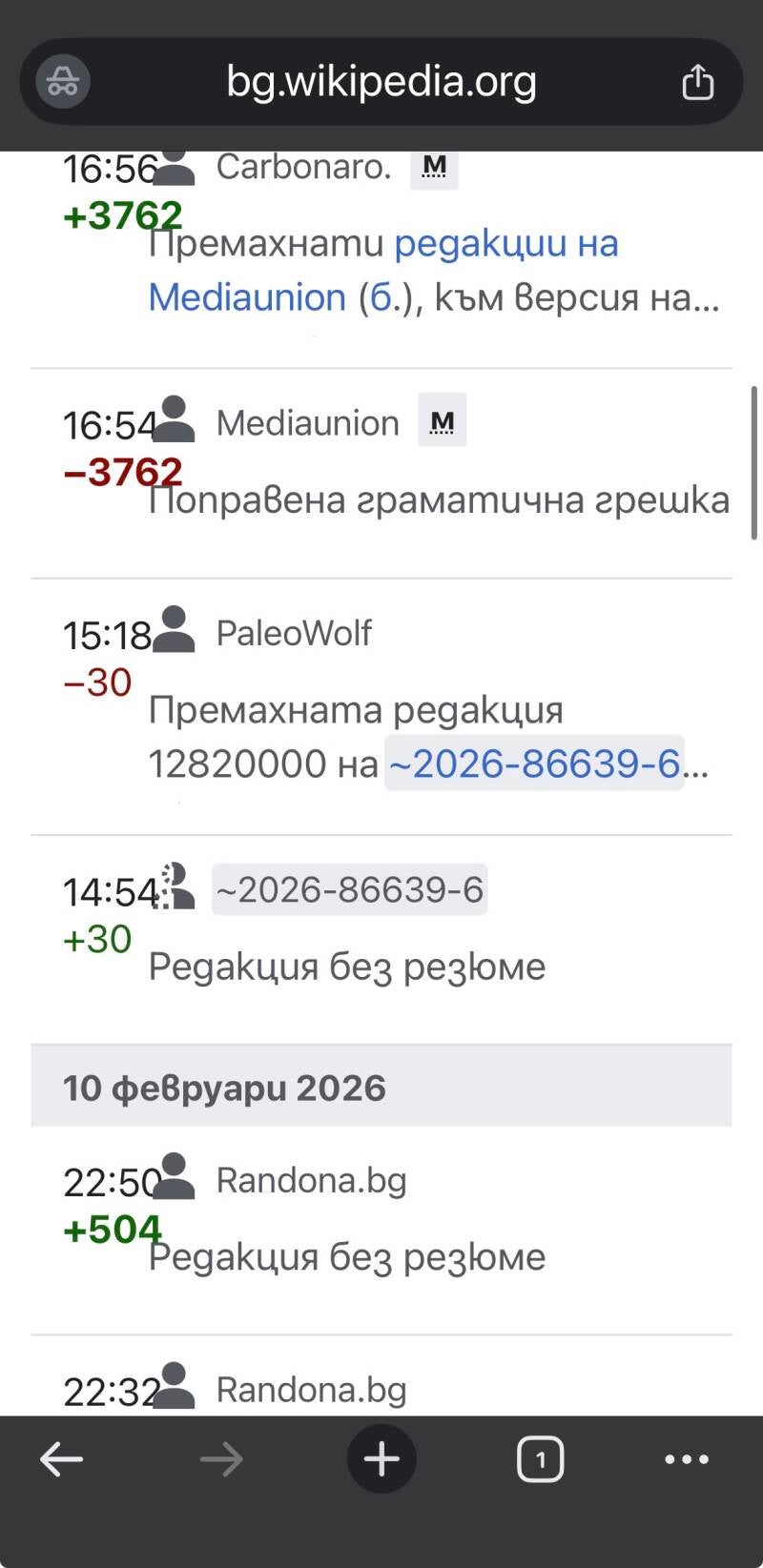Show the open tabs switcher
Image resolution: width=763 pixels, height=1568 pixels.
click(x=540, y=1459)
